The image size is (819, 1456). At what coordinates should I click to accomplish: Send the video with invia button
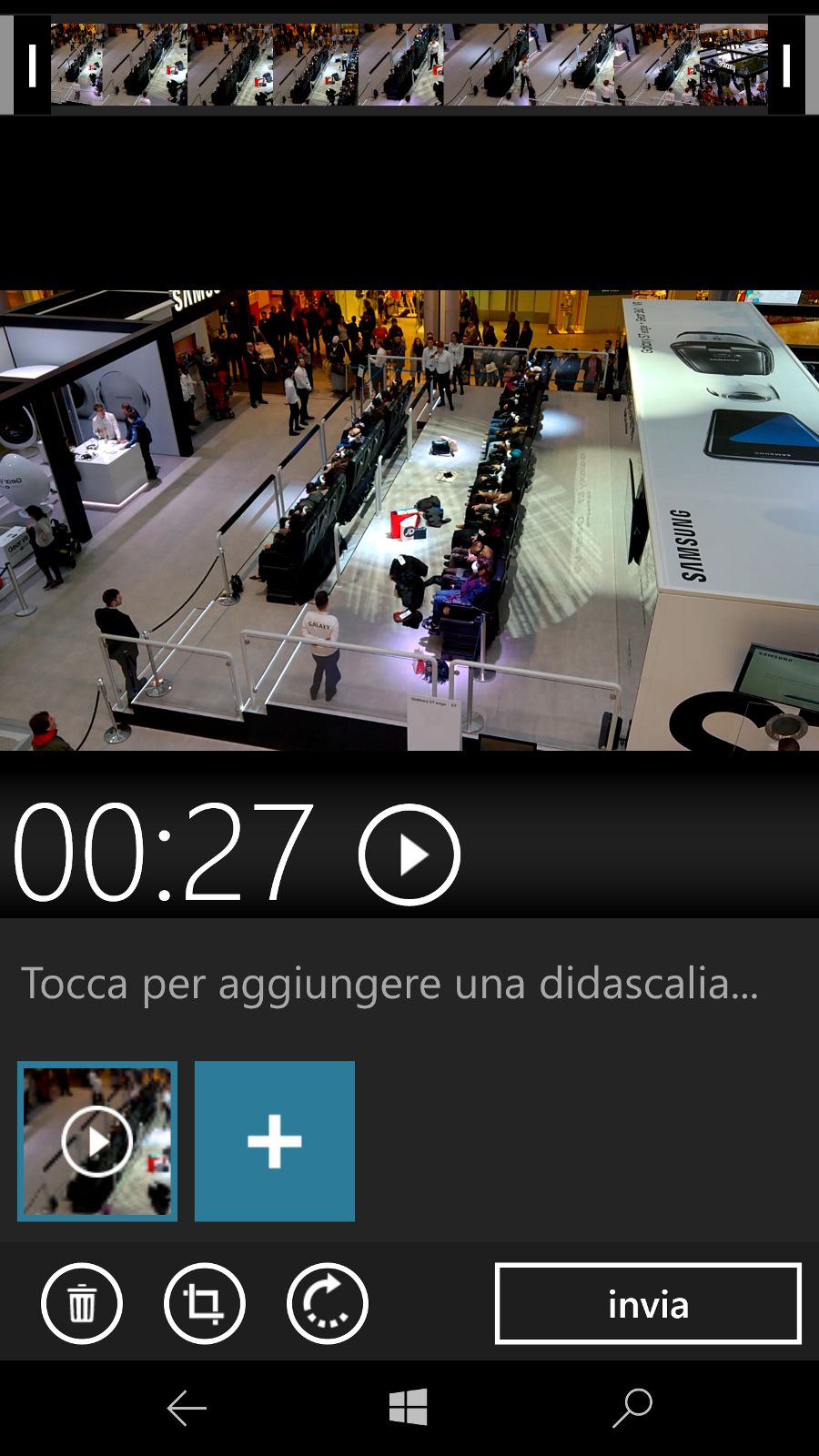pos(648,1304)
